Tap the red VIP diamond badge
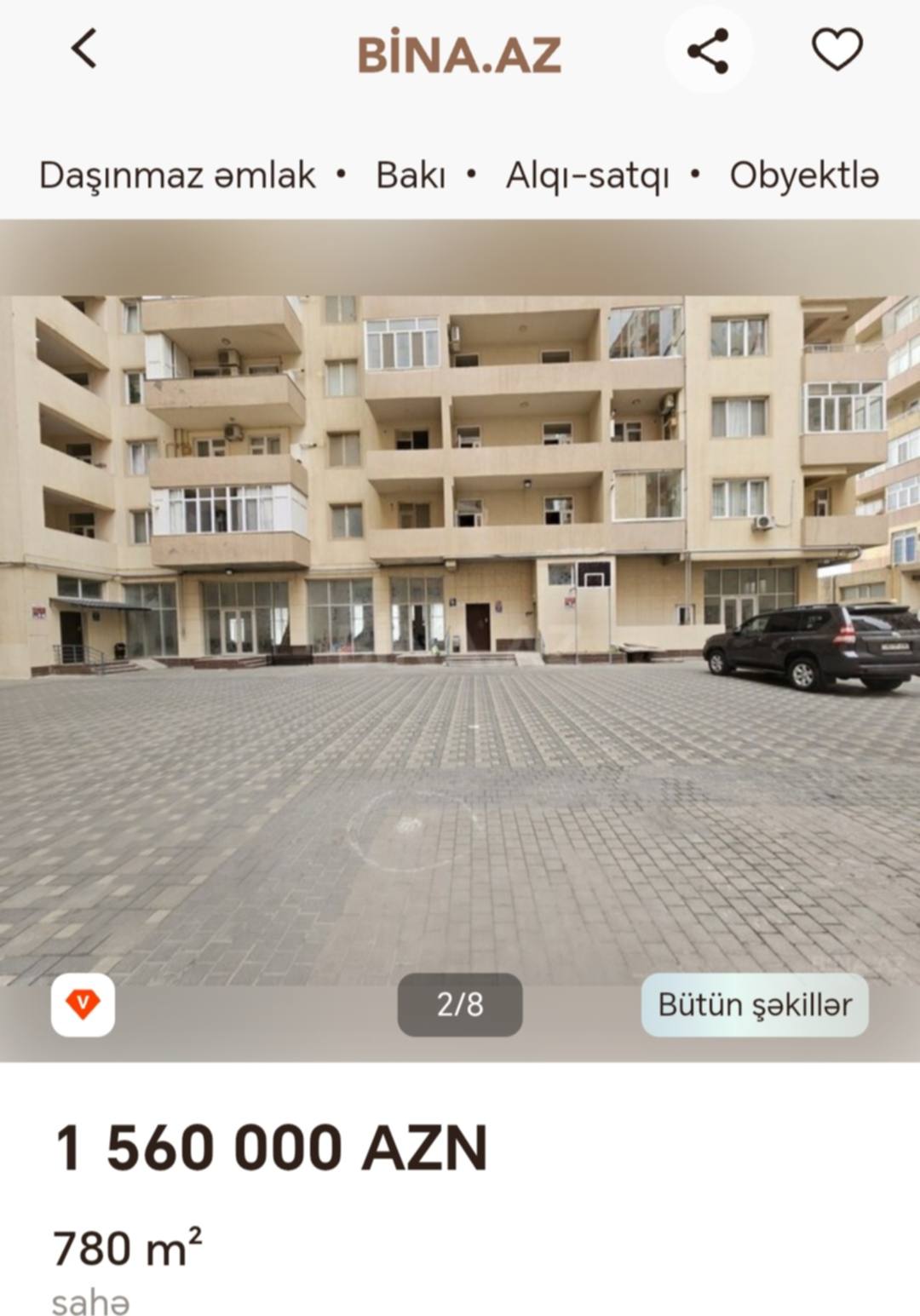 [83, 1005]
